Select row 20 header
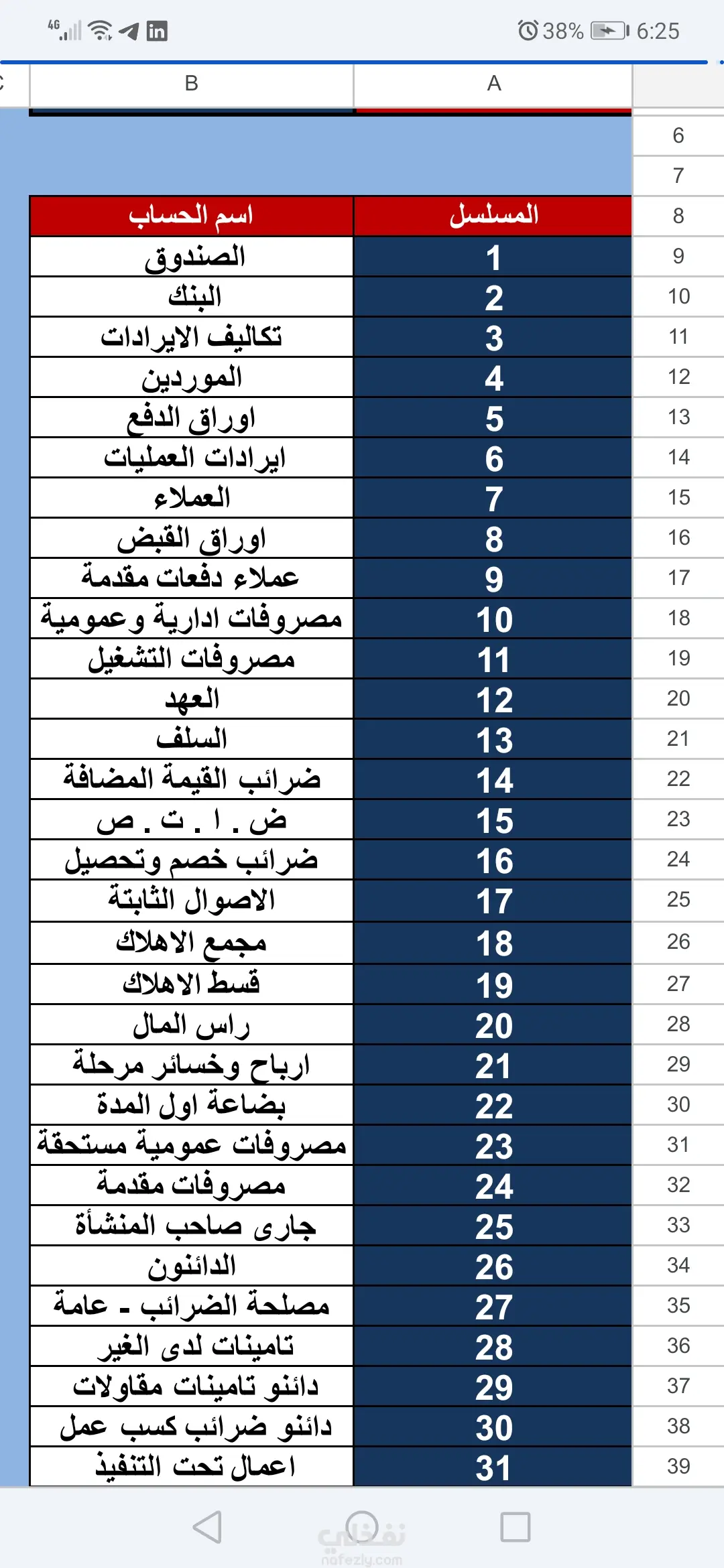 (x=678, y=698)
